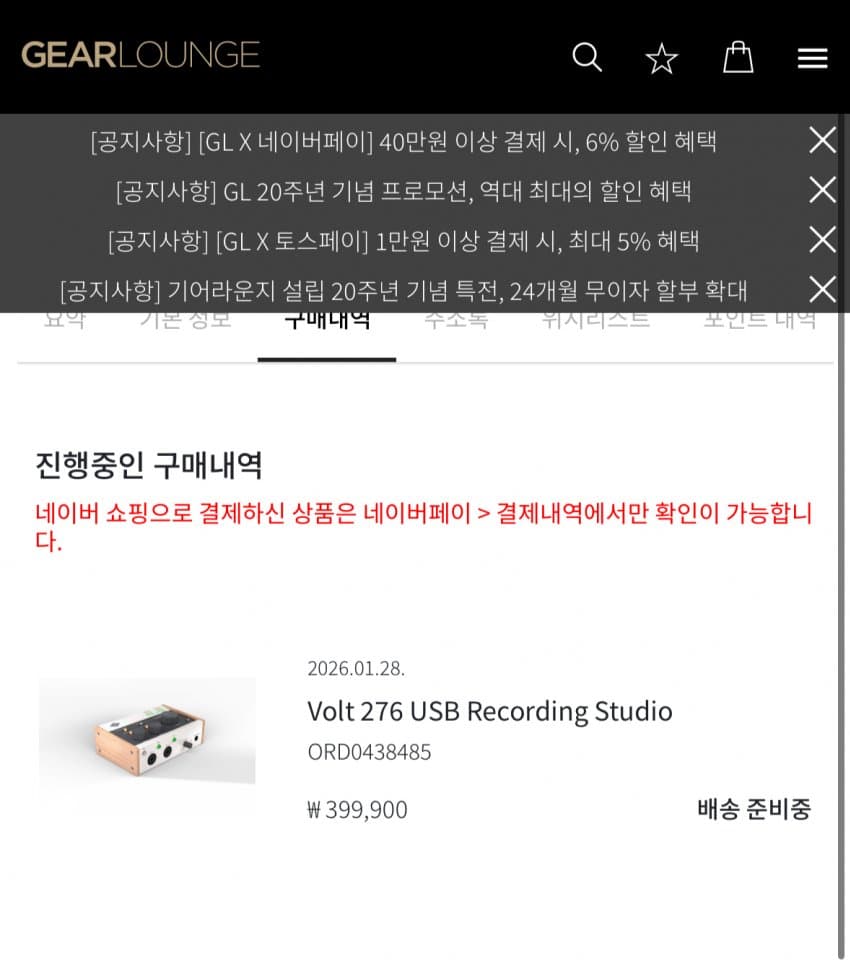
Task: Open the wishlist star icon
Action: point(661,58)
